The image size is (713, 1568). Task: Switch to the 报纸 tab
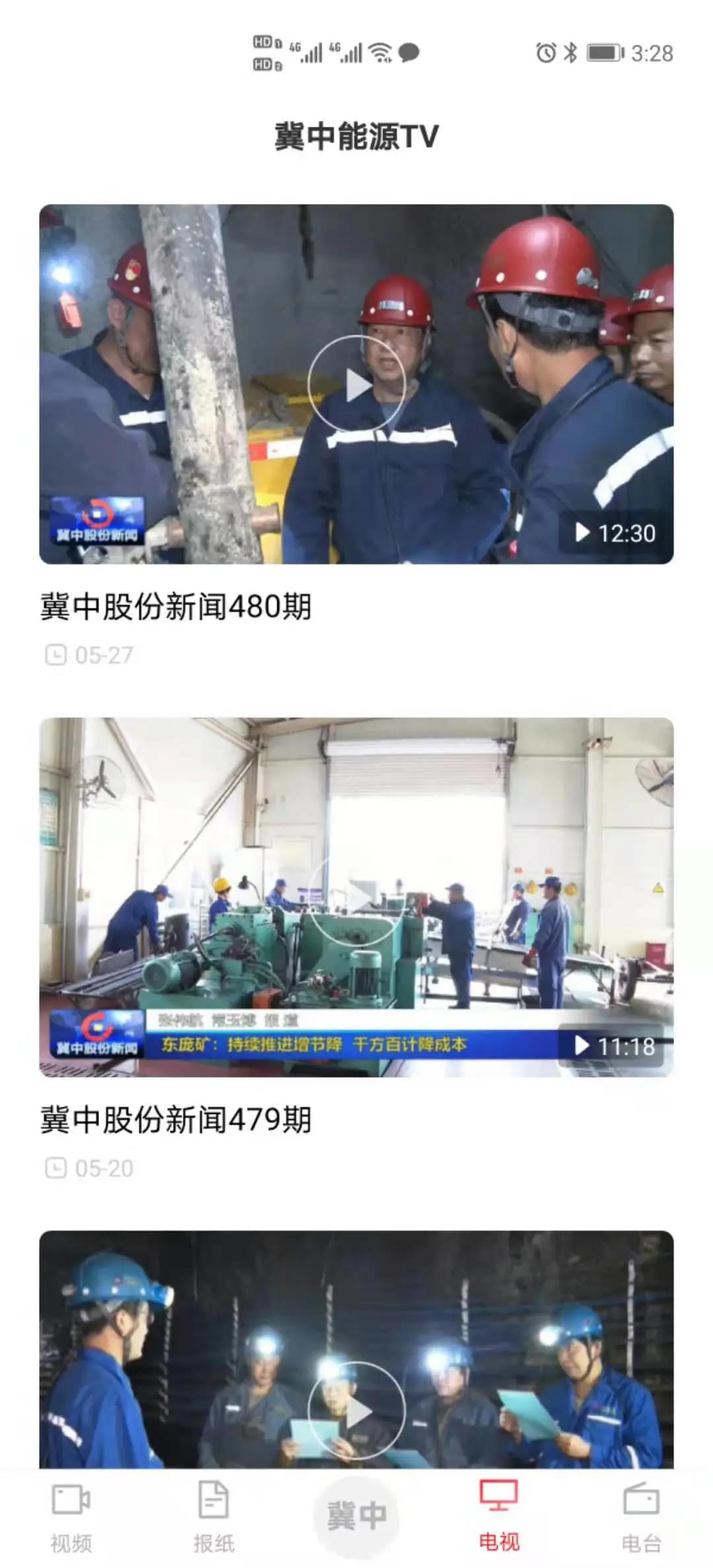(x=214, y=1517)
